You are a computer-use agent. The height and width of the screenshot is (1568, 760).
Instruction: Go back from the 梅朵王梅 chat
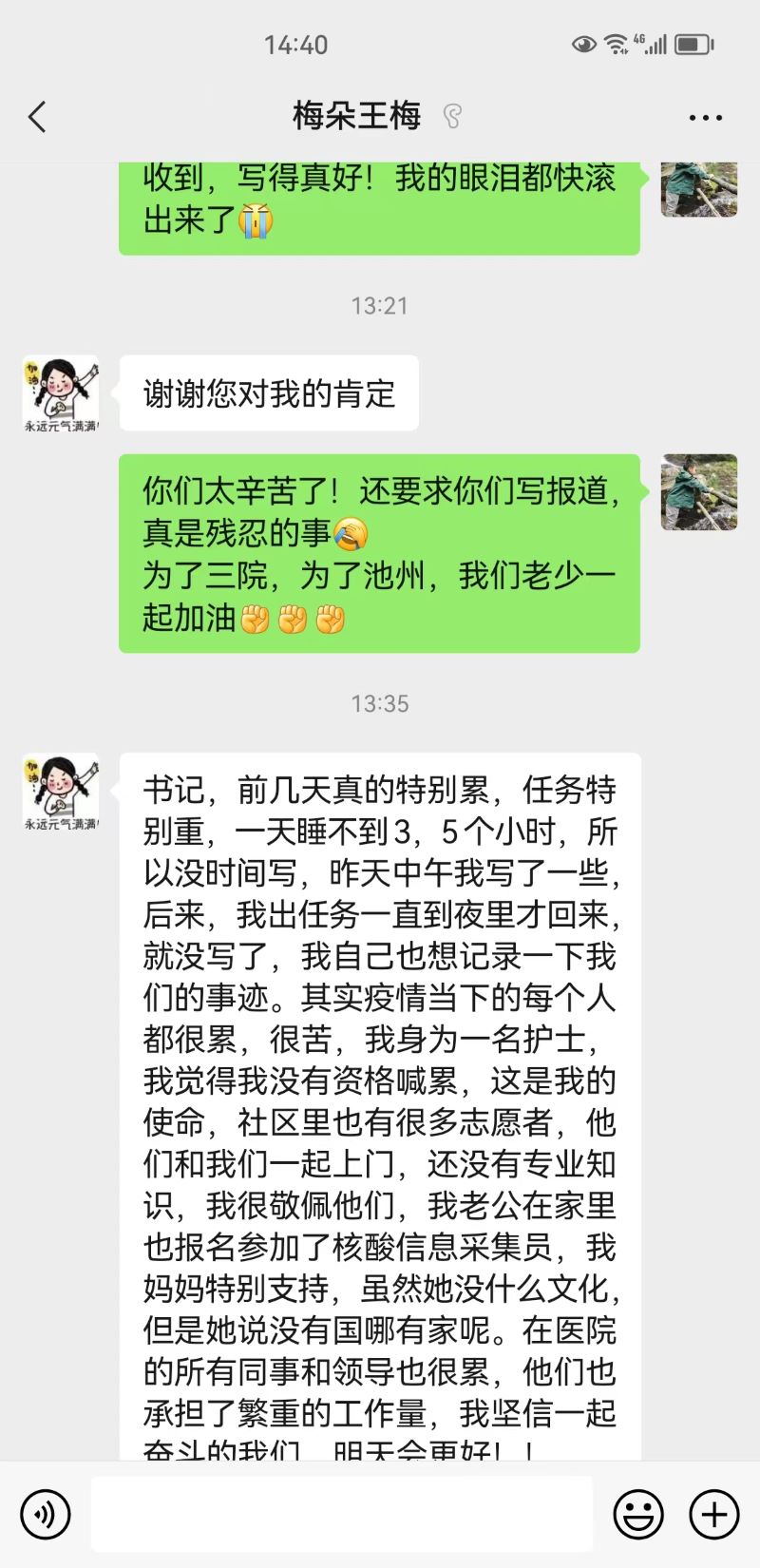pos(37,118)
